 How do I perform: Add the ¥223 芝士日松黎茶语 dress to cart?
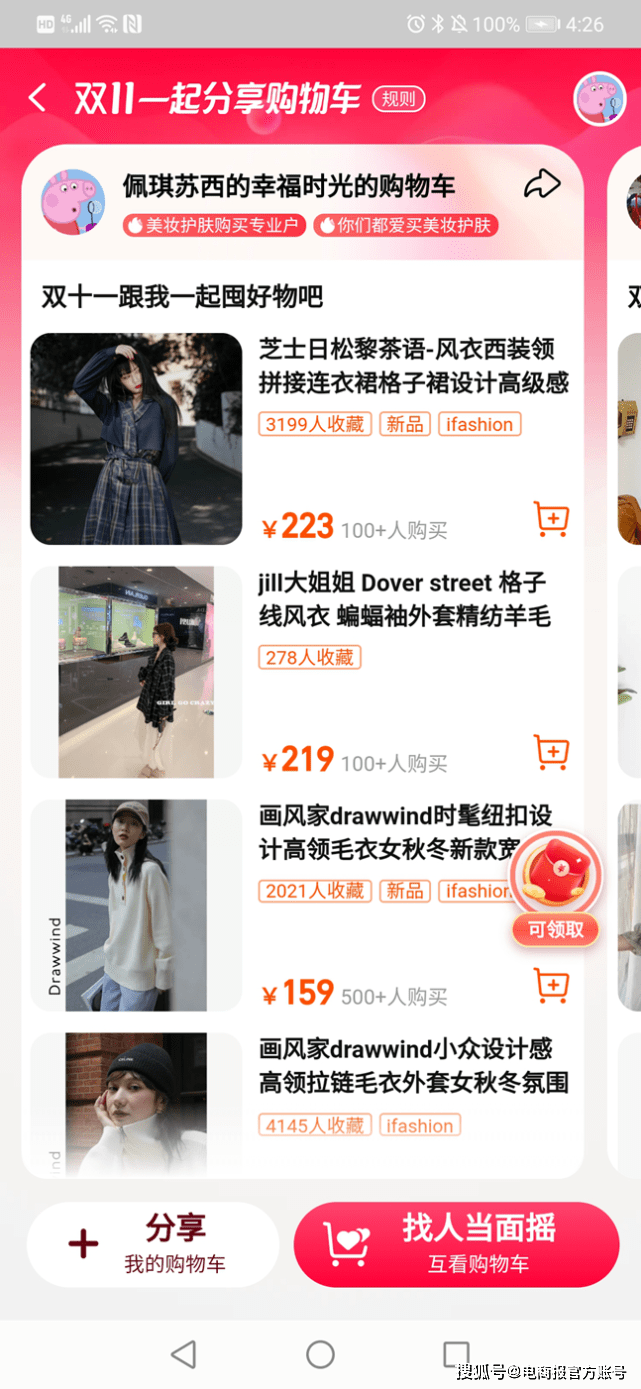(551, 518)
